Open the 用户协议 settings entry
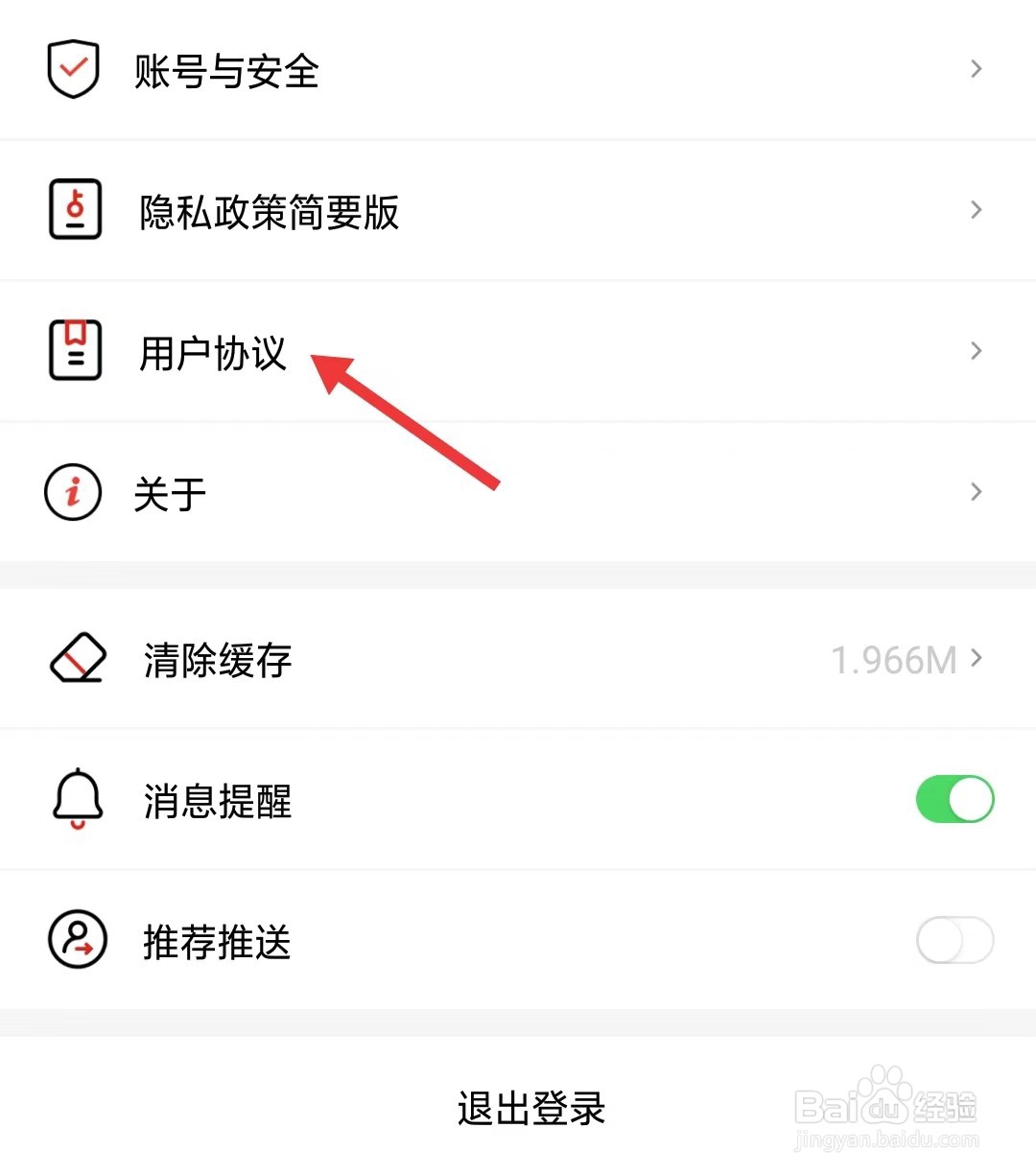 [x=213, y=354]
